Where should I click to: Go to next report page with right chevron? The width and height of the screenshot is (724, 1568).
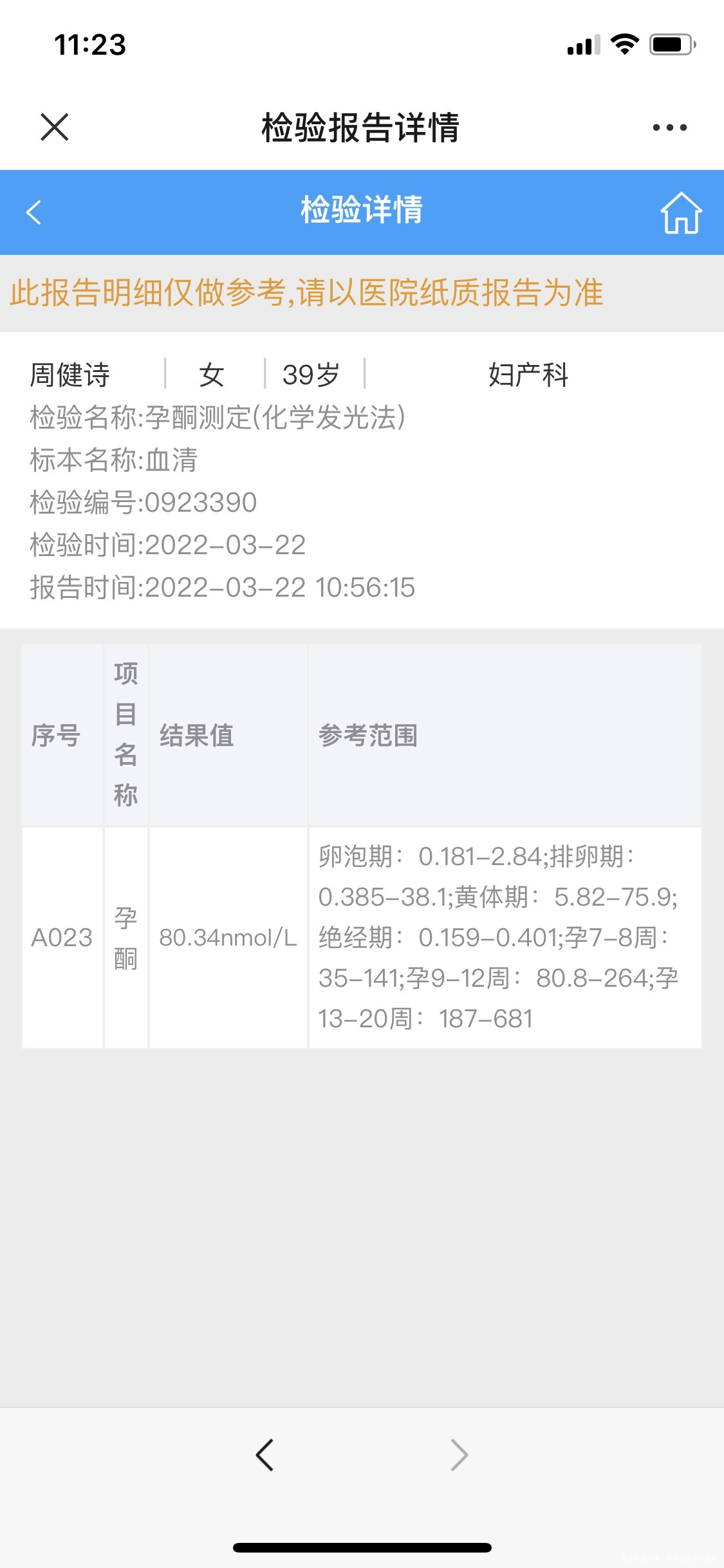tap(458, 1454)
